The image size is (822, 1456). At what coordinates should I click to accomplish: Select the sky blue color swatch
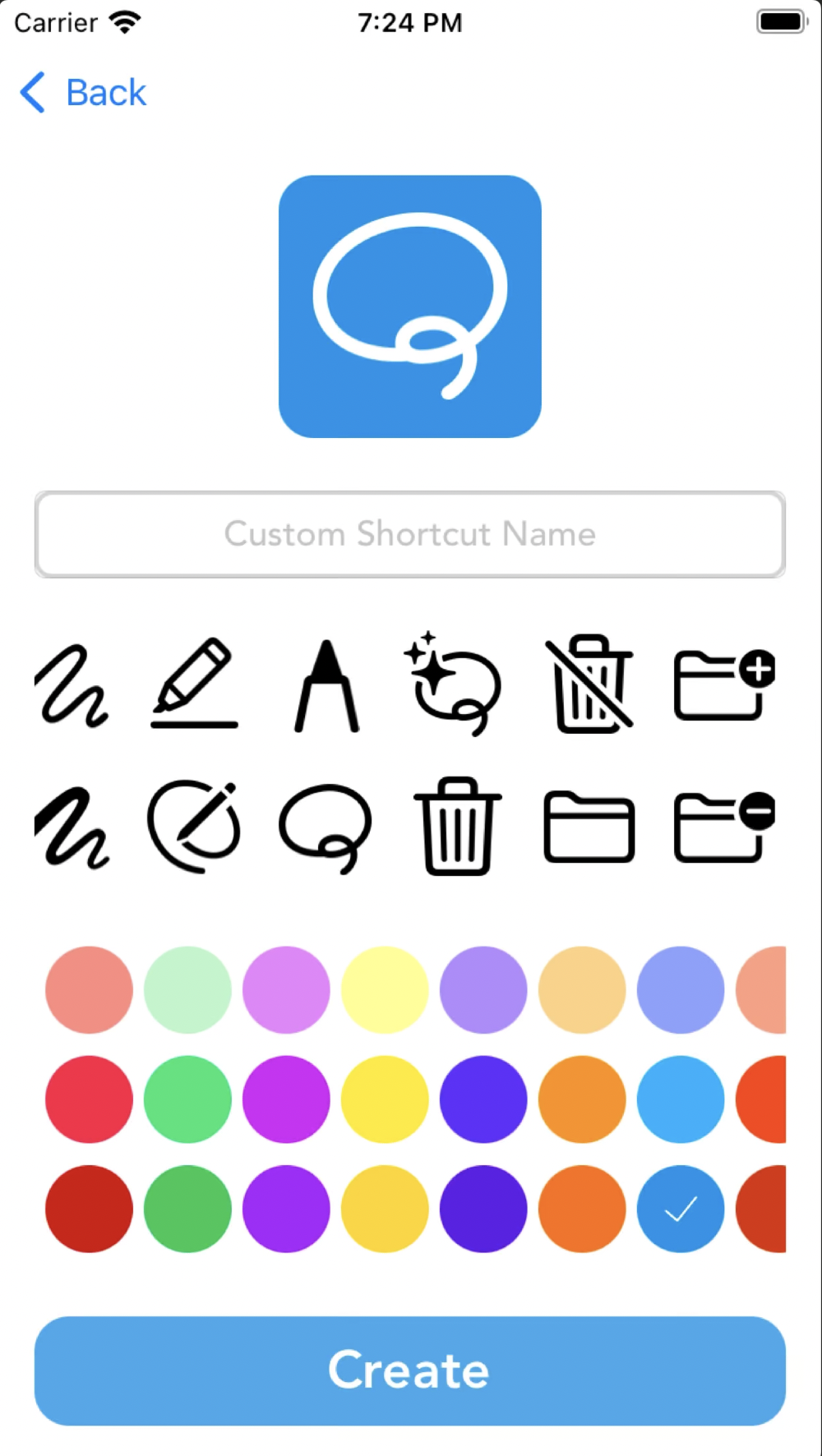pyautogui.click(x=681, y=1099)
